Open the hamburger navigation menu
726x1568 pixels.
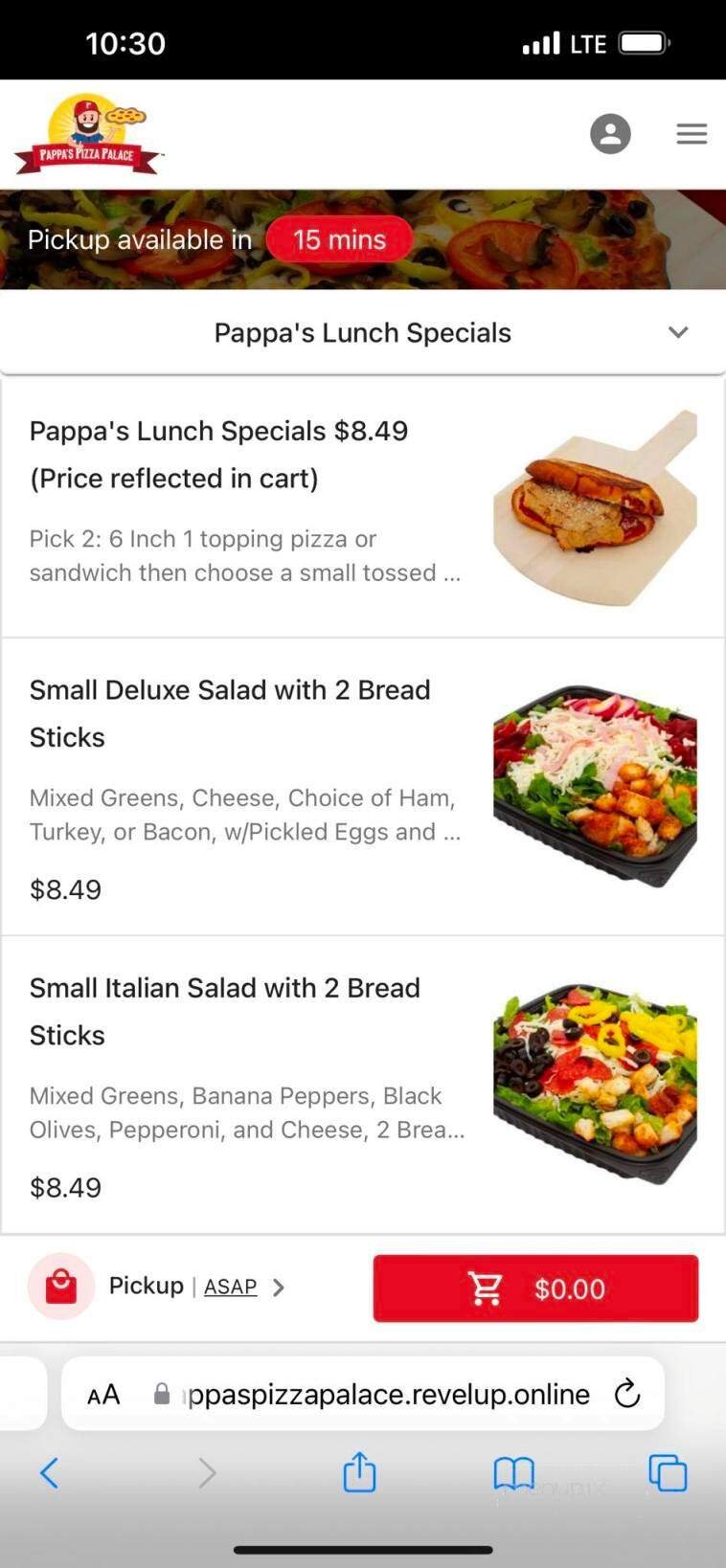point(692,134)
